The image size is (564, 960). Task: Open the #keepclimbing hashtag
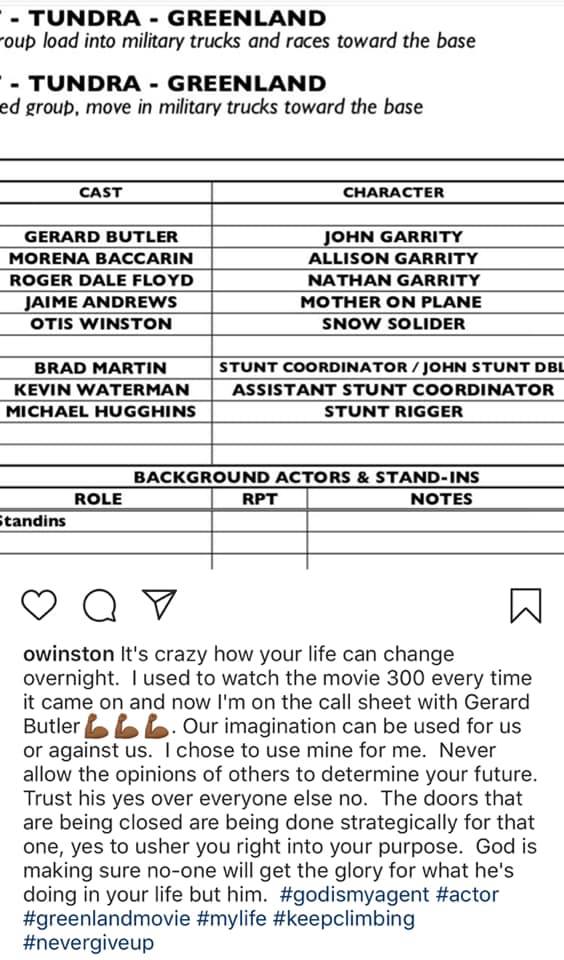344,918
